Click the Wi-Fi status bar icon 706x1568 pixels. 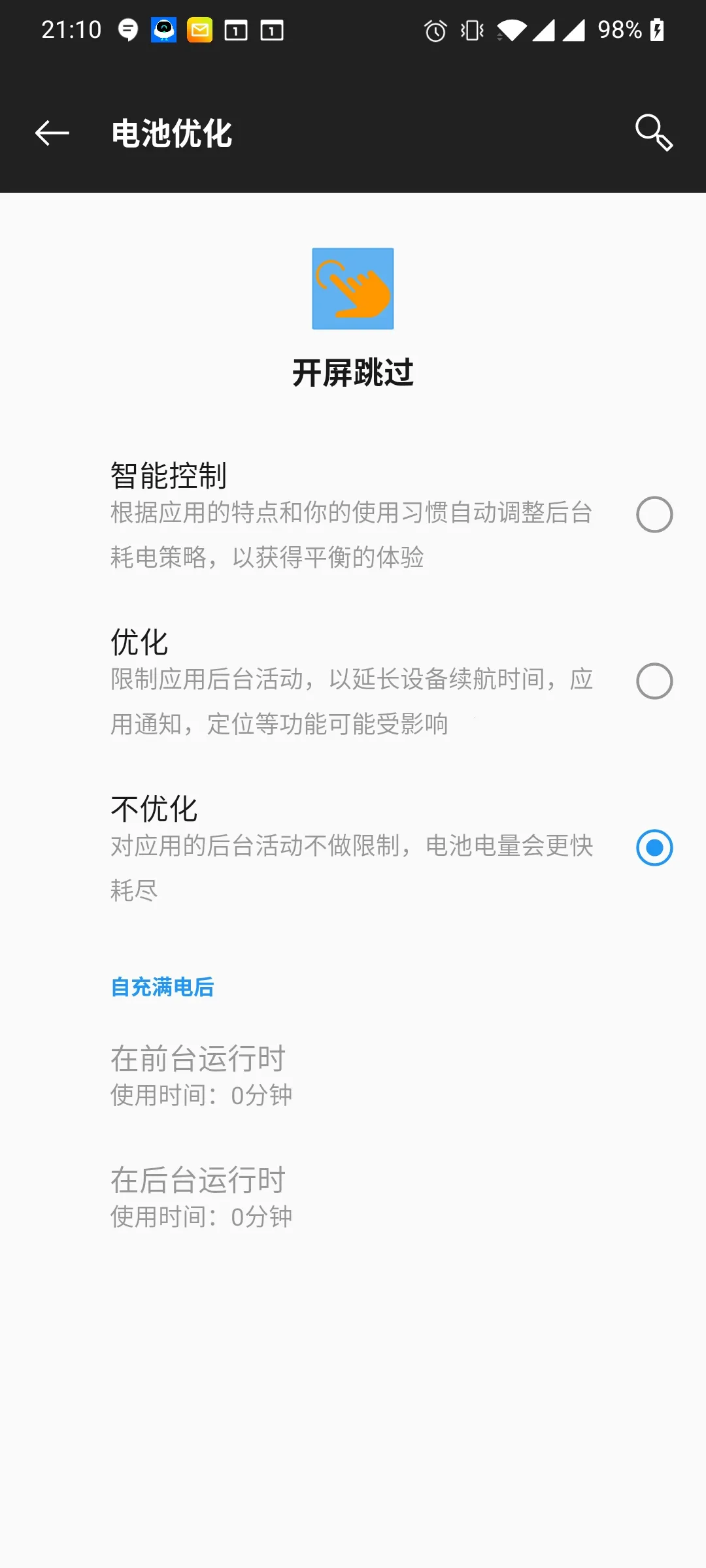513,29
